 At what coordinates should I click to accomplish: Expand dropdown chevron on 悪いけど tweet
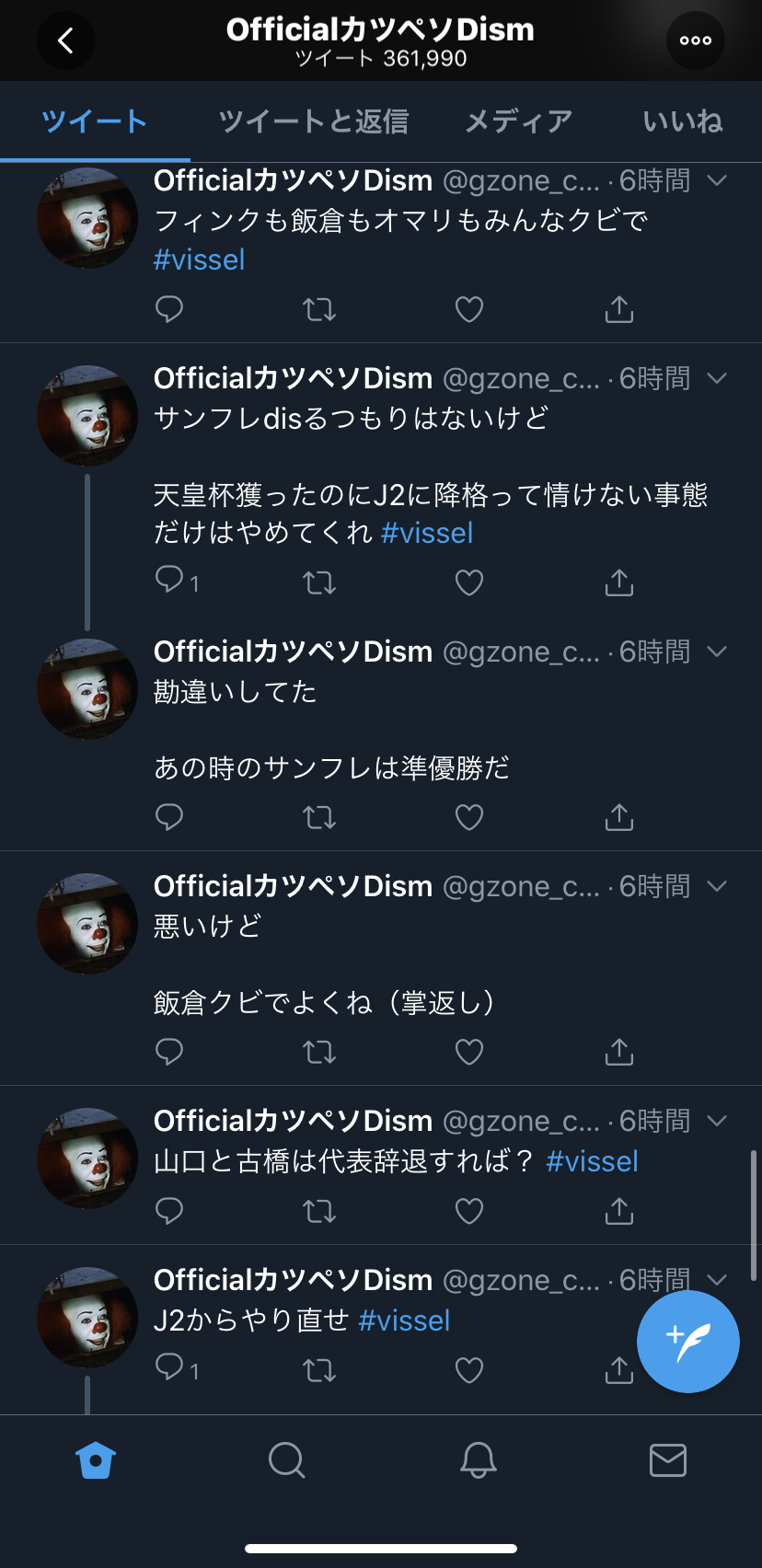coord(717,886)
